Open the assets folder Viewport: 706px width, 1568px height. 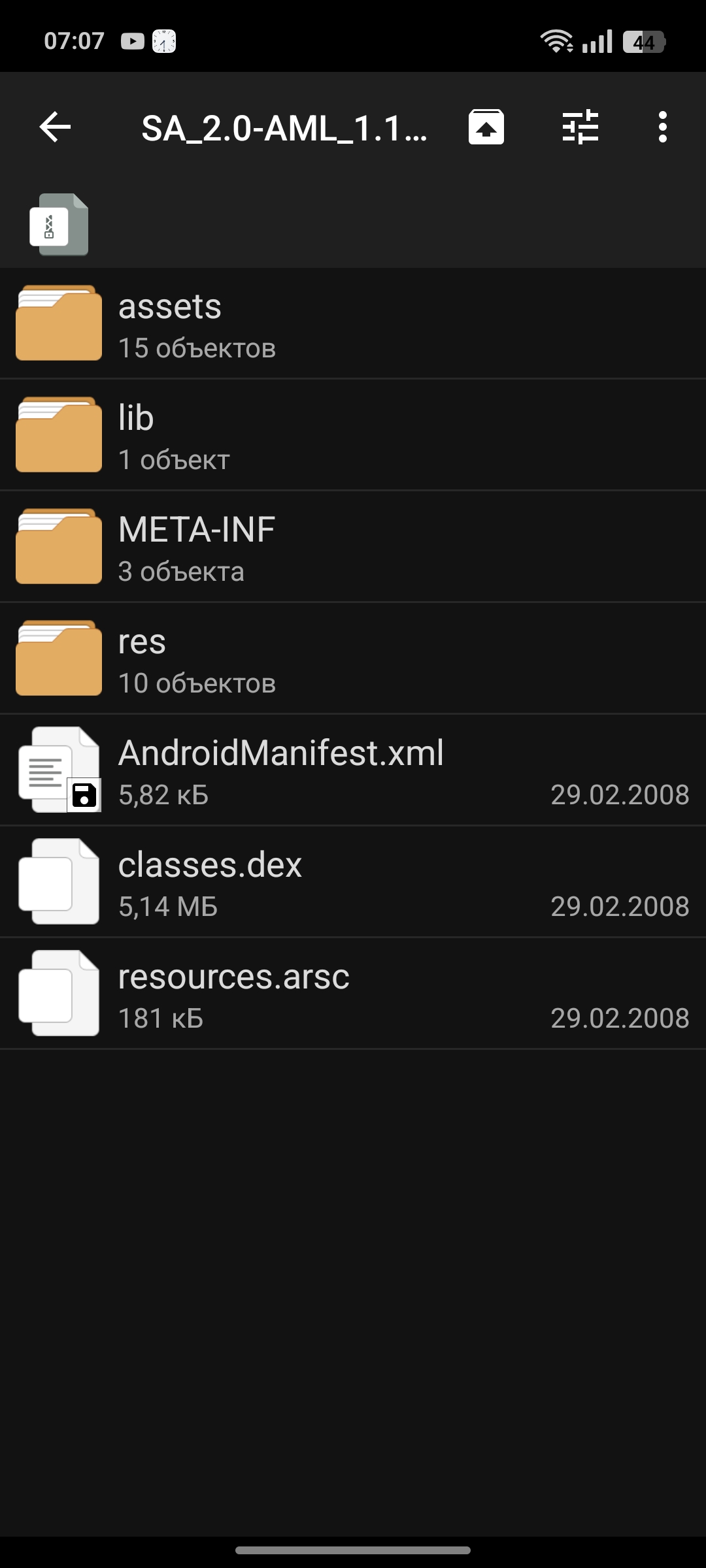(x=353, y=324)
